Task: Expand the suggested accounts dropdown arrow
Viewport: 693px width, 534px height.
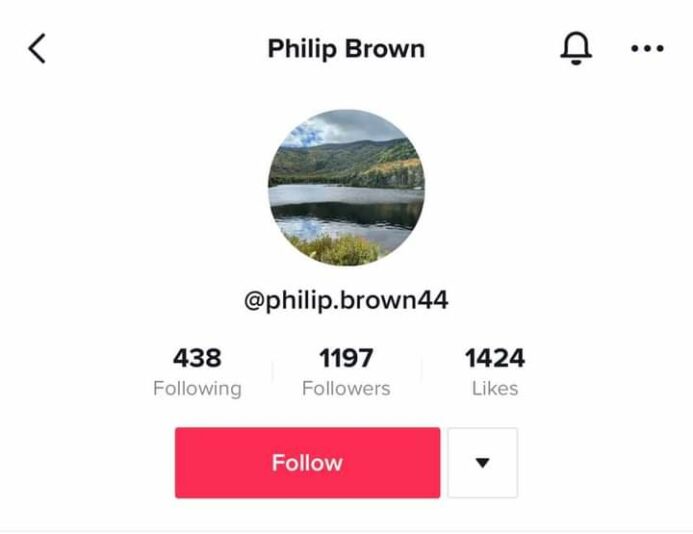Action: 482,462
